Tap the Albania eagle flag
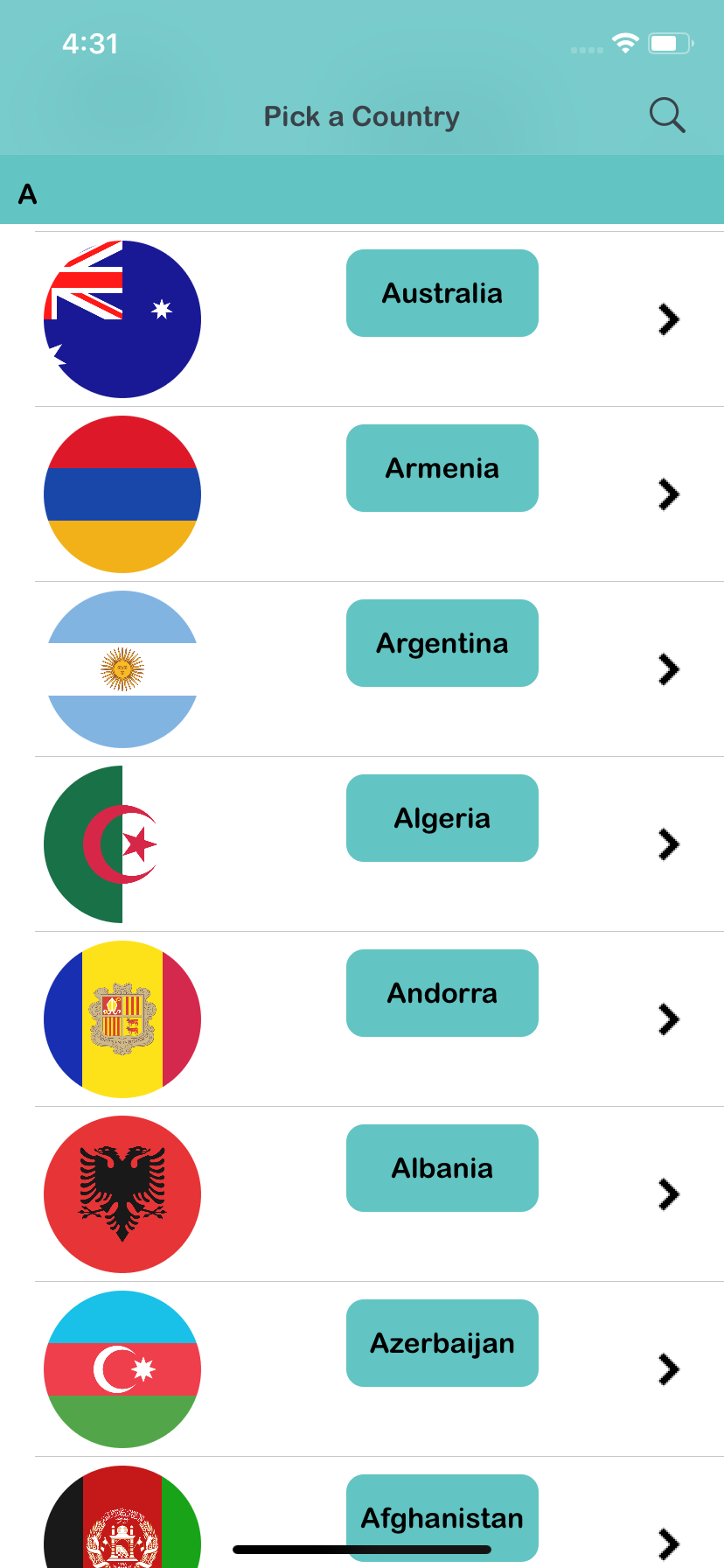This screenshot has width=724, height=1568. pos(122,1194)
